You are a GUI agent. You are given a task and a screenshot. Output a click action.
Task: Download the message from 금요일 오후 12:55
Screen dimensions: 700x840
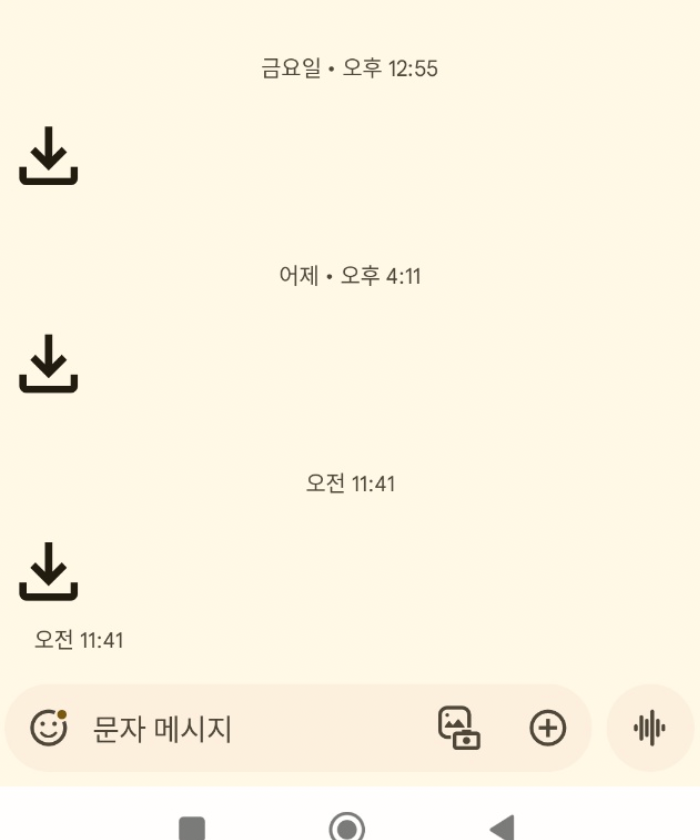pos(48,157)
